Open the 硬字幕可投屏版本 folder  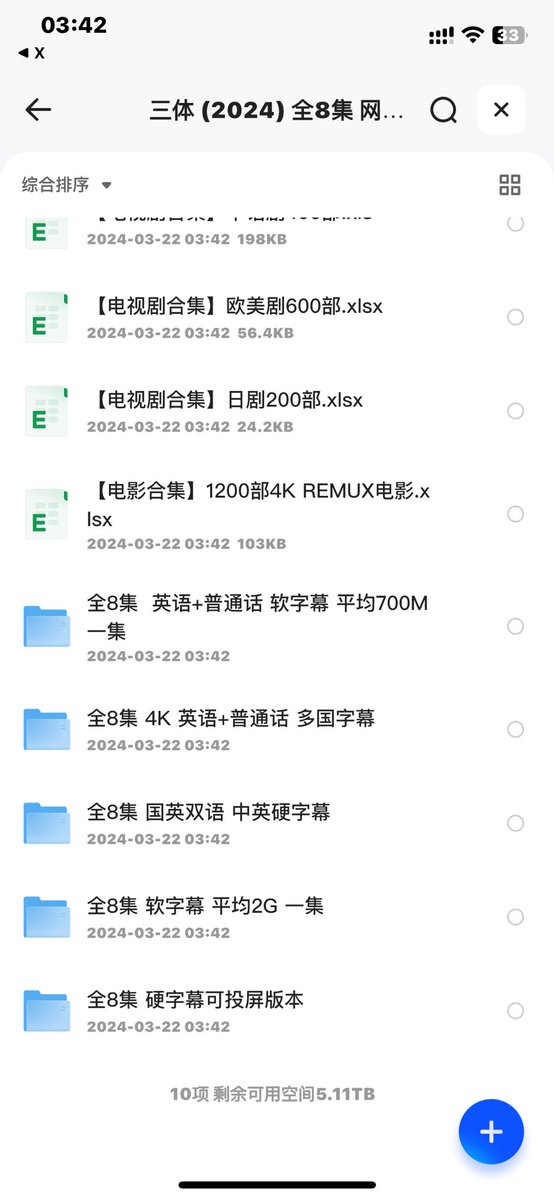(277, 1011)
